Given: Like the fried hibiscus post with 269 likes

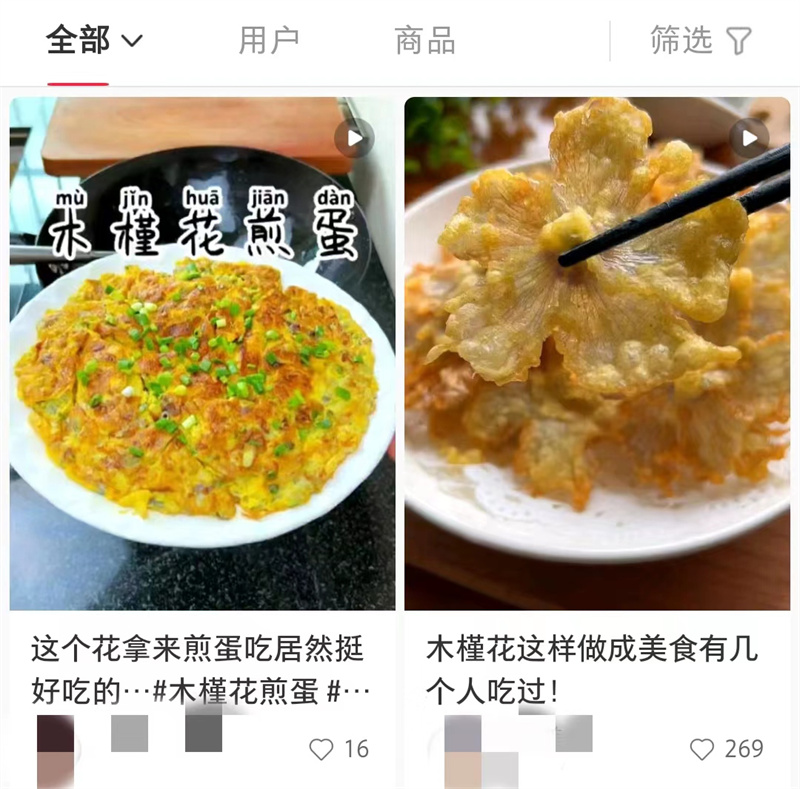Looking at the screenshot, I should click(x=703, y=749).
